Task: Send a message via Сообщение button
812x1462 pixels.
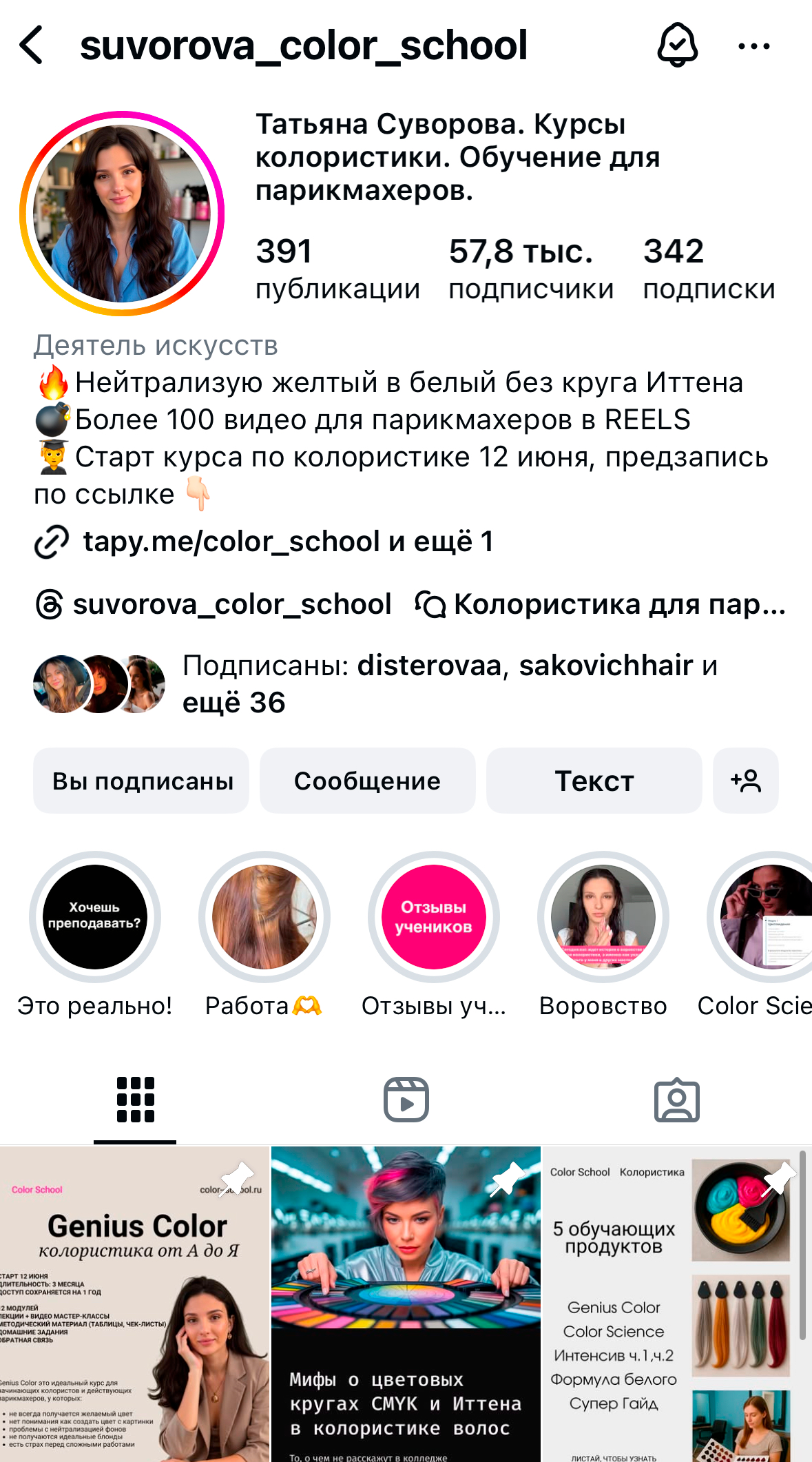Action: tap(367, 781)
